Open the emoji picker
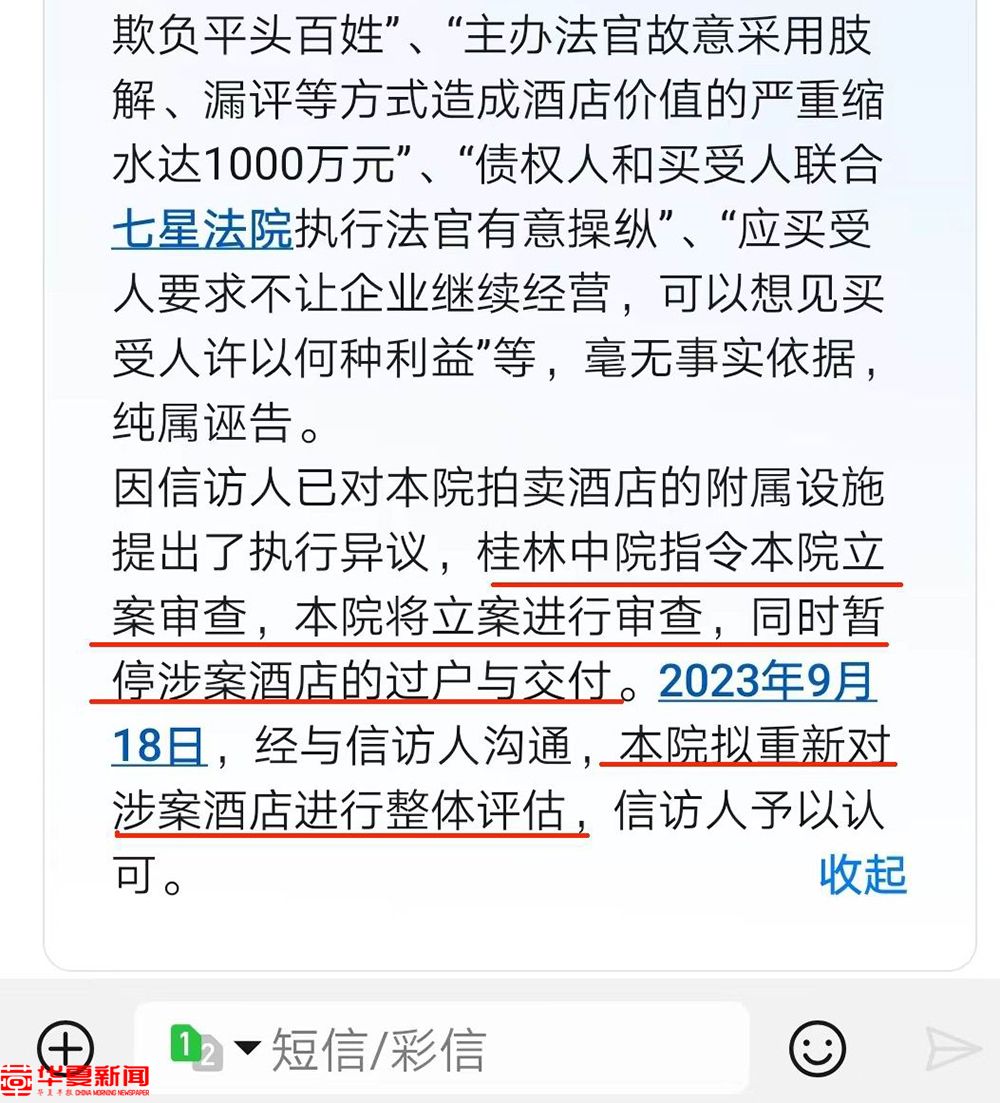The image size is (1000, 1103). tap(817, 1049)
